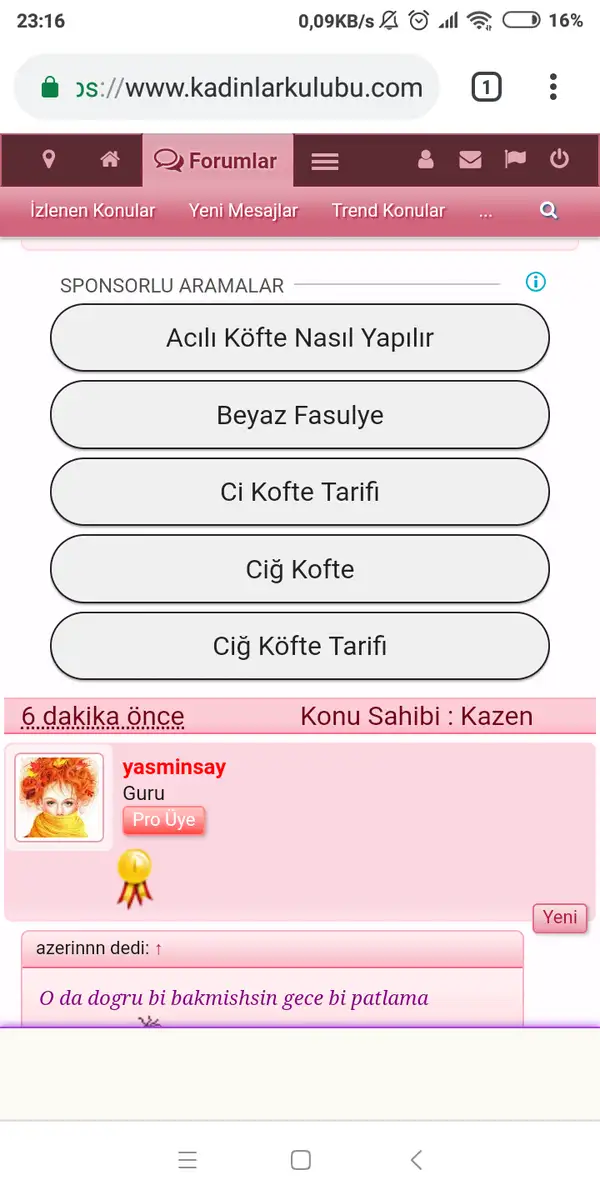This screenshot has height=1200, width=600.
Task: Open the browser tab switcher
Action: (485, 88)
